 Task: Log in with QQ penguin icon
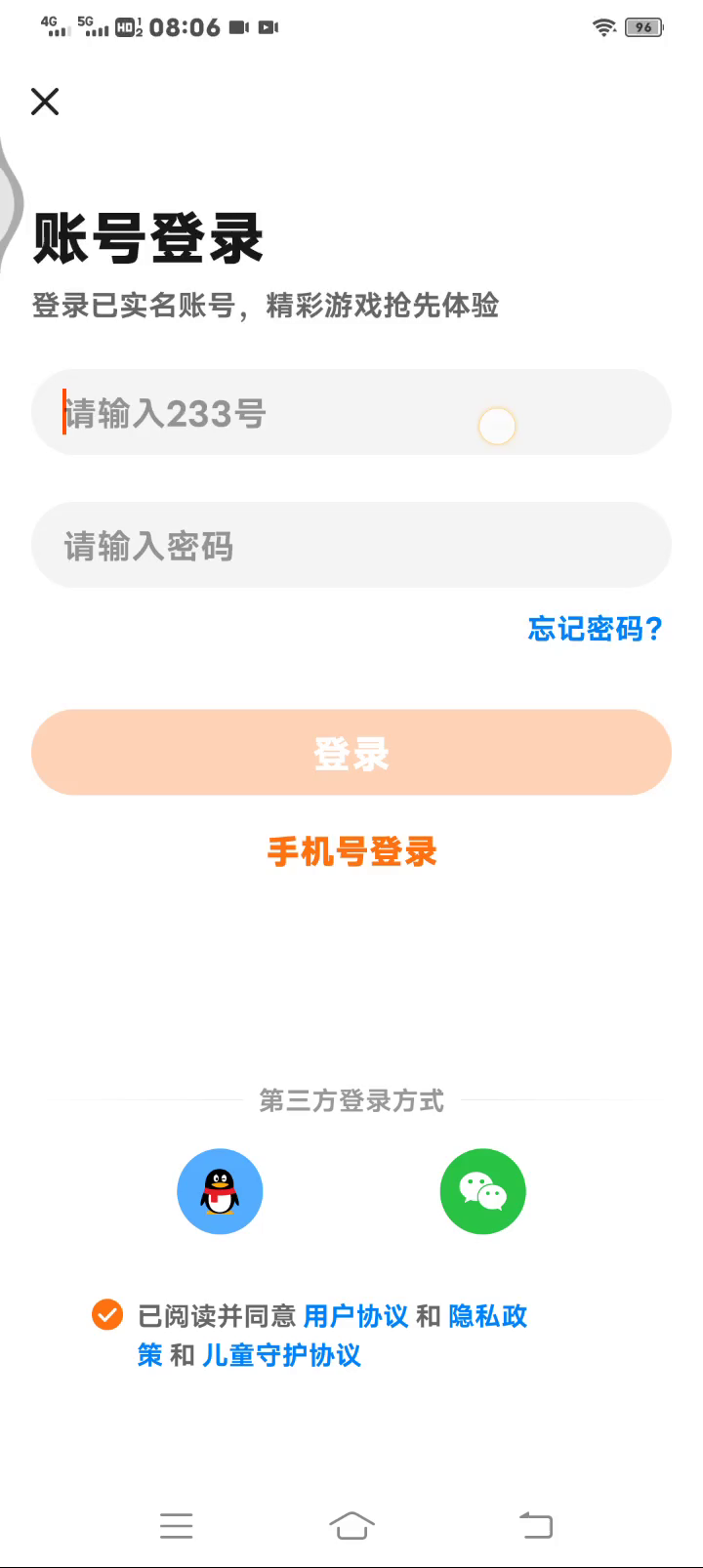[x=220, y=1191]
